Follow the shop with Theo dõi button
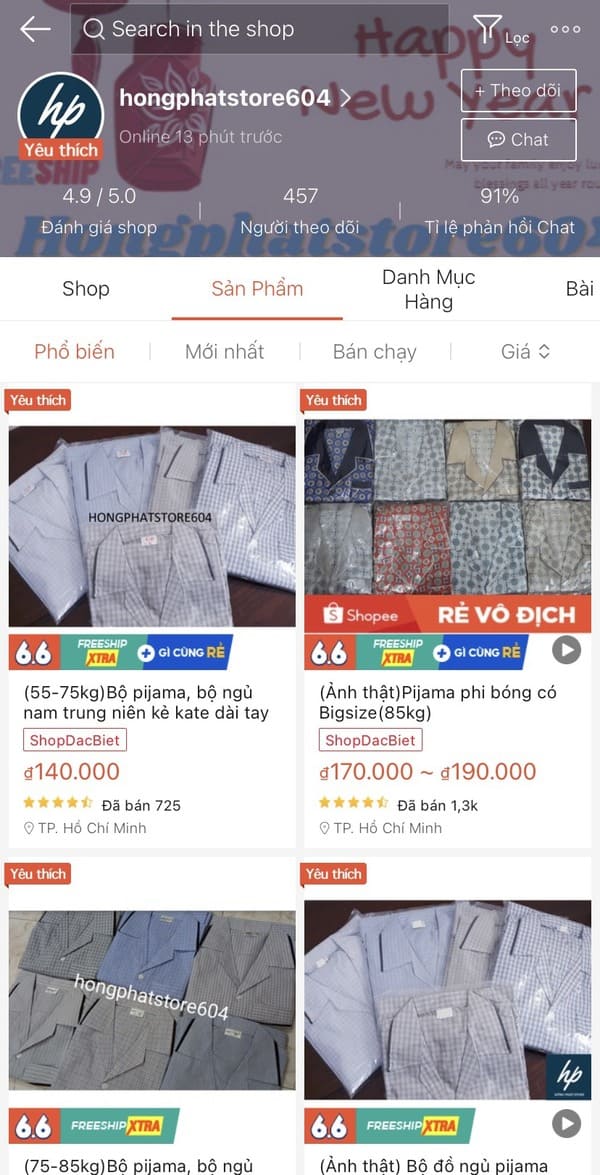Image resolution: width=600 pixels, height=1175 pixels. (518, 90)
